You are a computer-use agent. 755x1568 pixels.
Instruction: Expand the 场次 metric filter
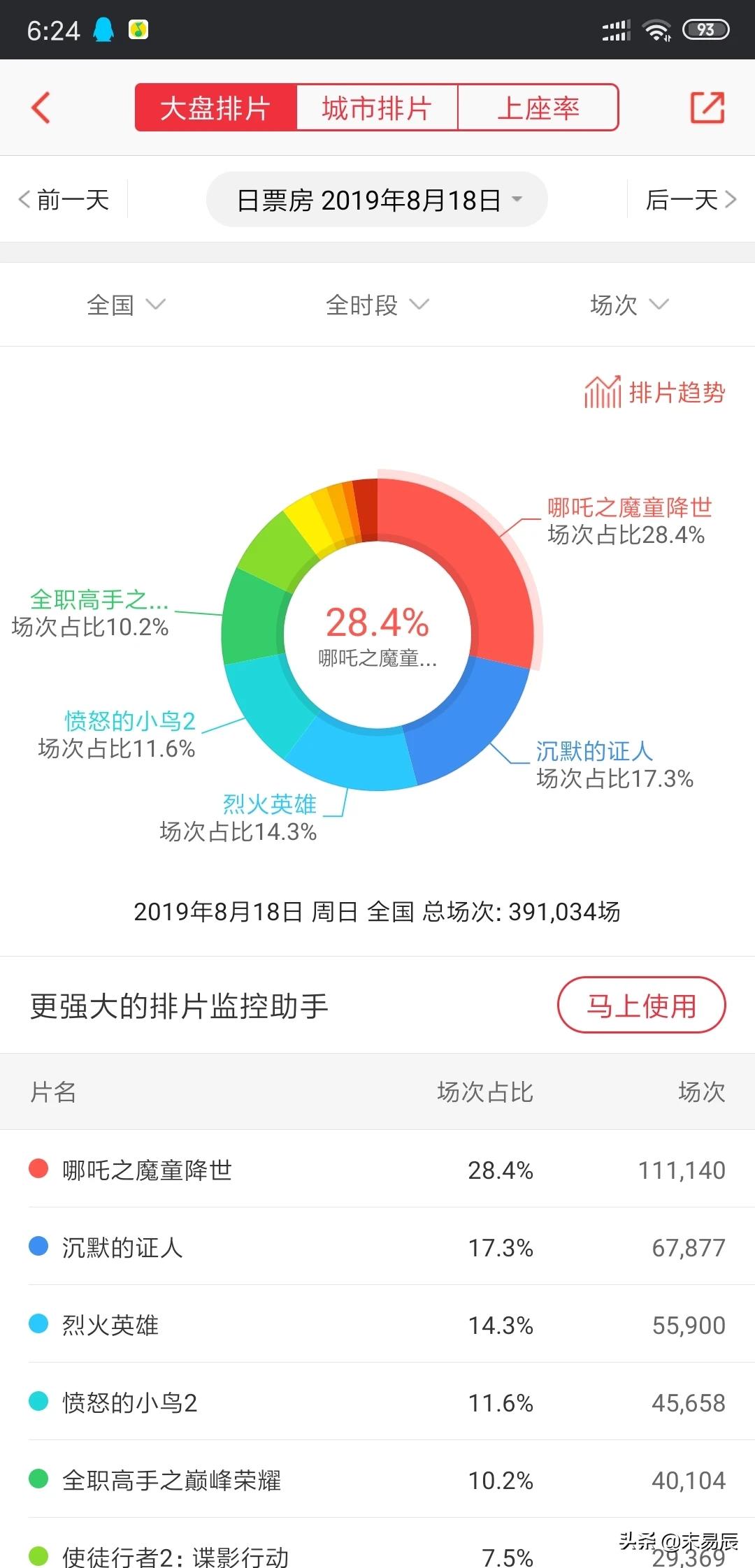[629, 305]
